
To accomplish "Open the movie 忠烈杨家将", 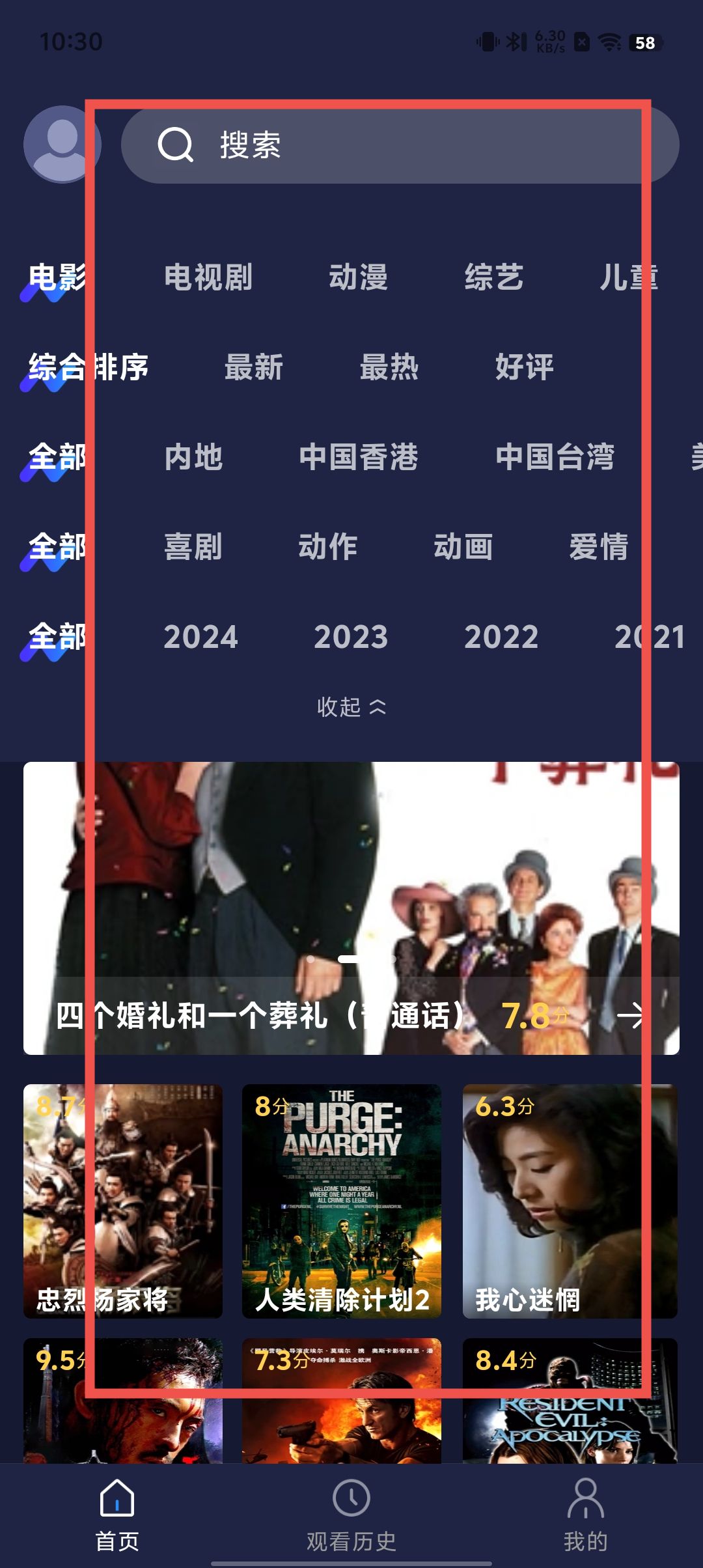I will coord(123,1201).
